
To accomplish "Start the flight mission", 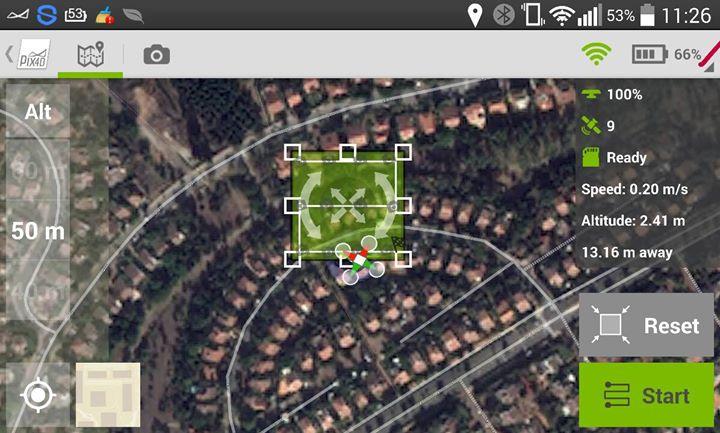I will tap(647, 396).
